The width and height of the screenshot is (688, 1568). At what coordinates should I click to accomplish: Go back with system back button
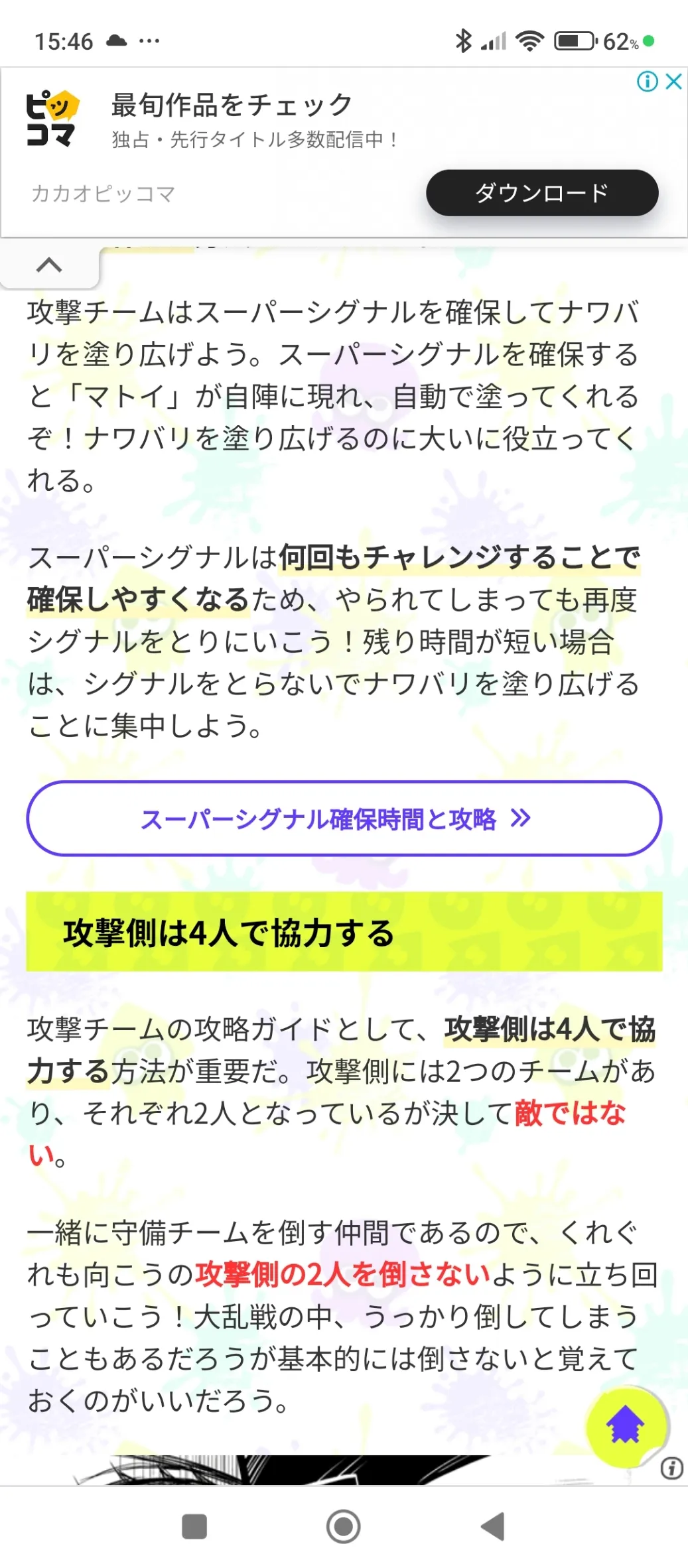pyautogui.click(x=493, y=1527)
